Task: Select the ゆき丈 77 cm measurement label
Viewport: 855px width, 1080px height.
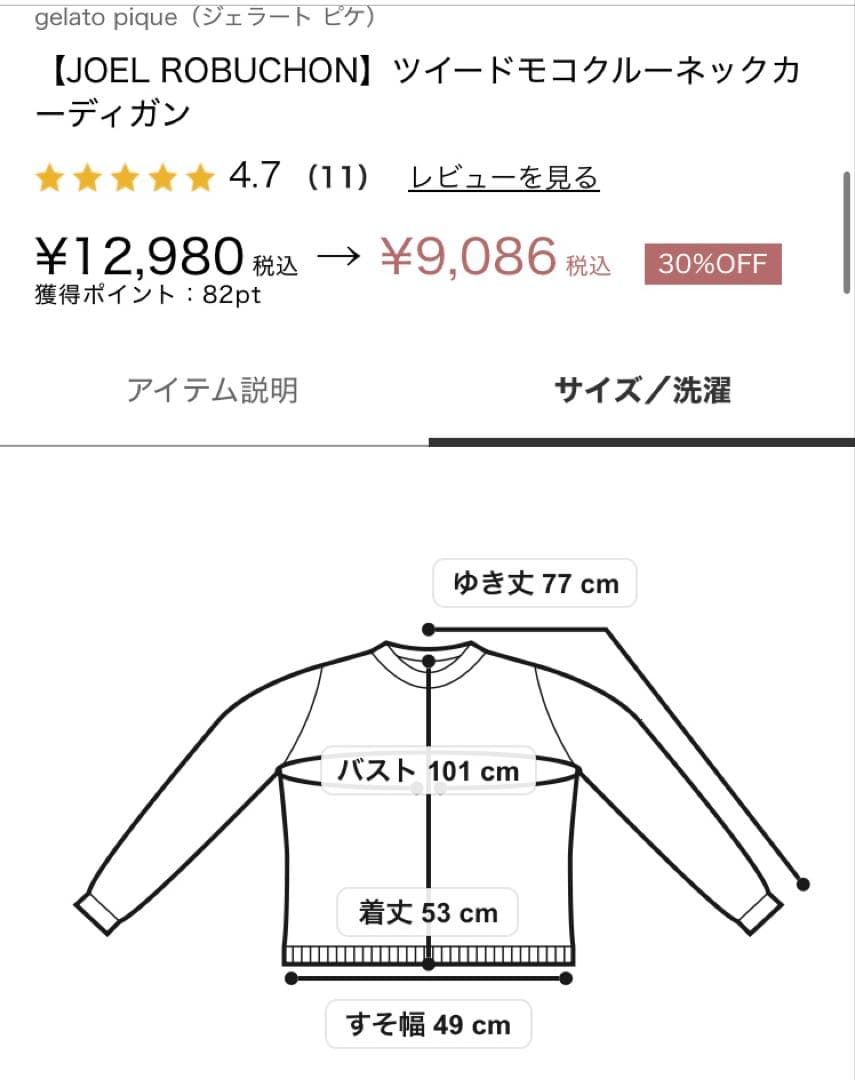Action: (533, 583)
